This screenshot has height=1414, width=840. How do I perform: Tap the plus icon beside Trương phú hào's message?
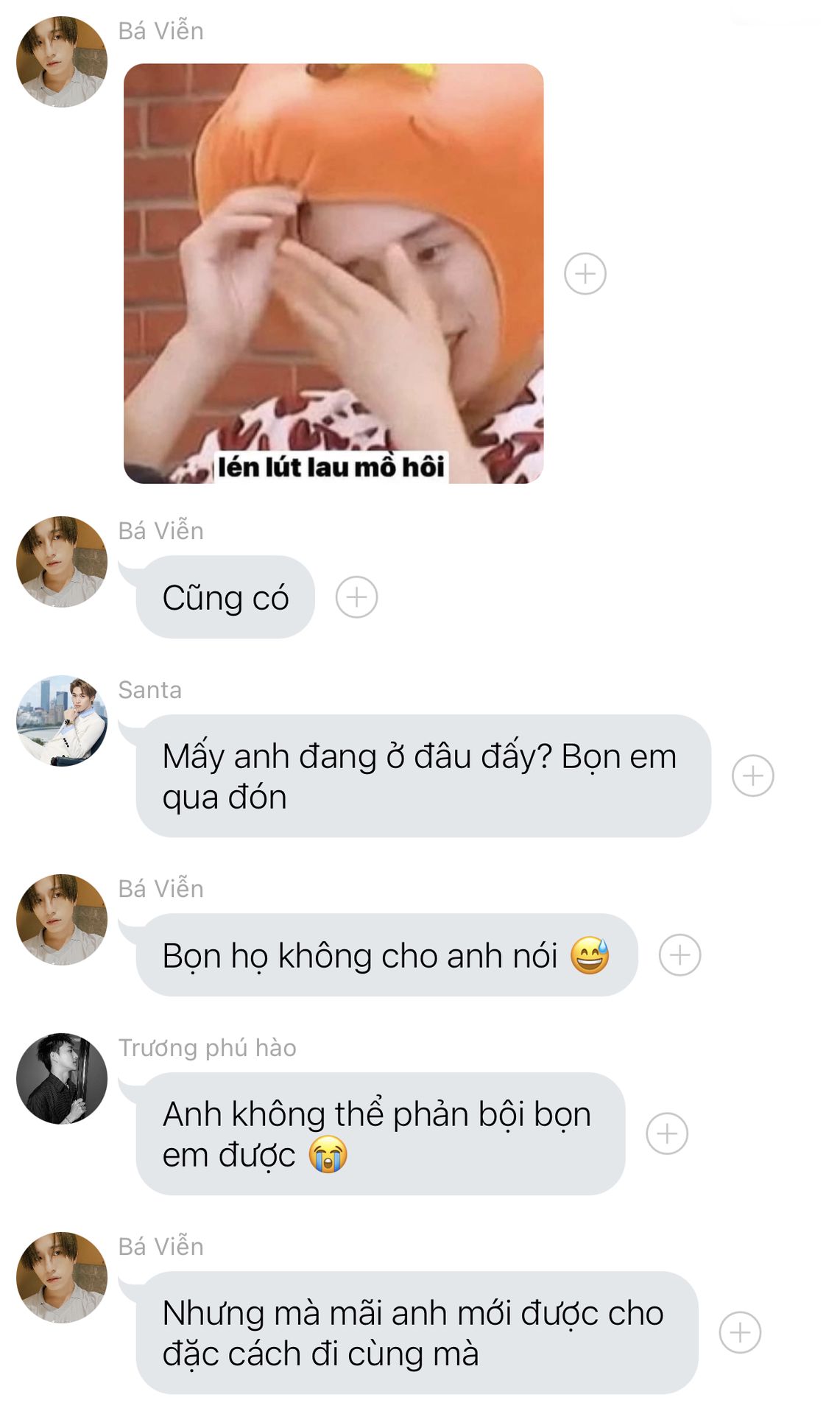(666, 1133)
